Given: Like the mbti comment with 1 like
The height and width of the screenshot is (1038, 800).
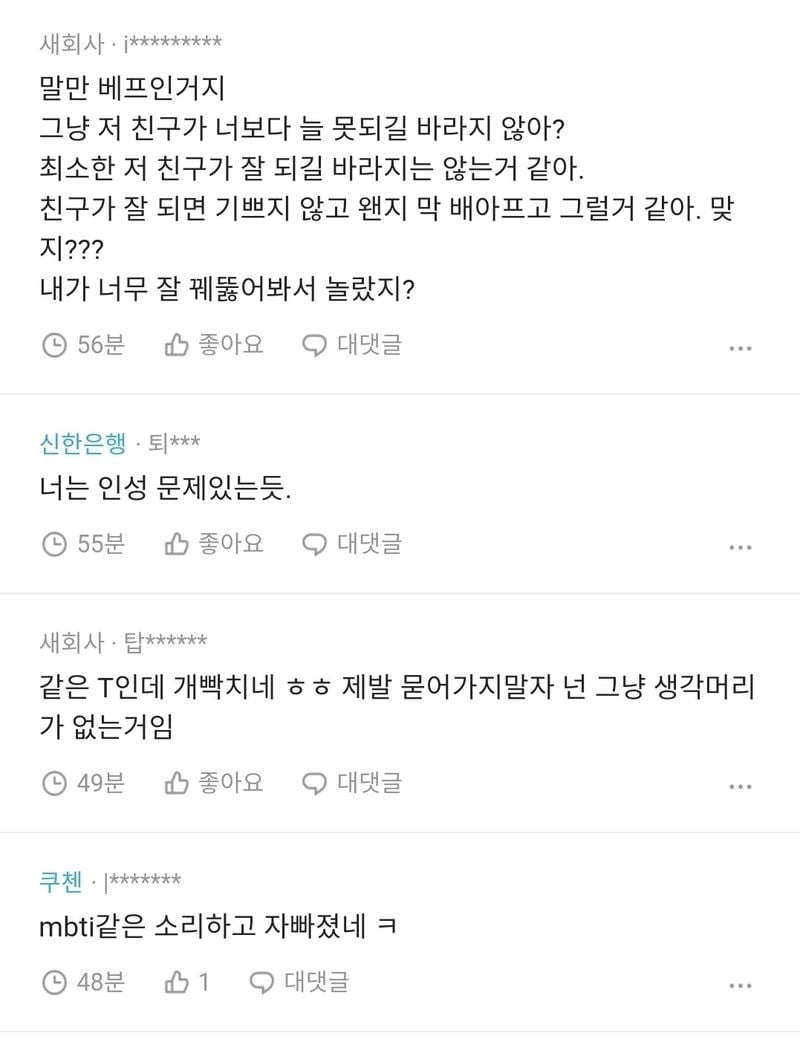Looking at the screenshot, I should click(187, 982).
